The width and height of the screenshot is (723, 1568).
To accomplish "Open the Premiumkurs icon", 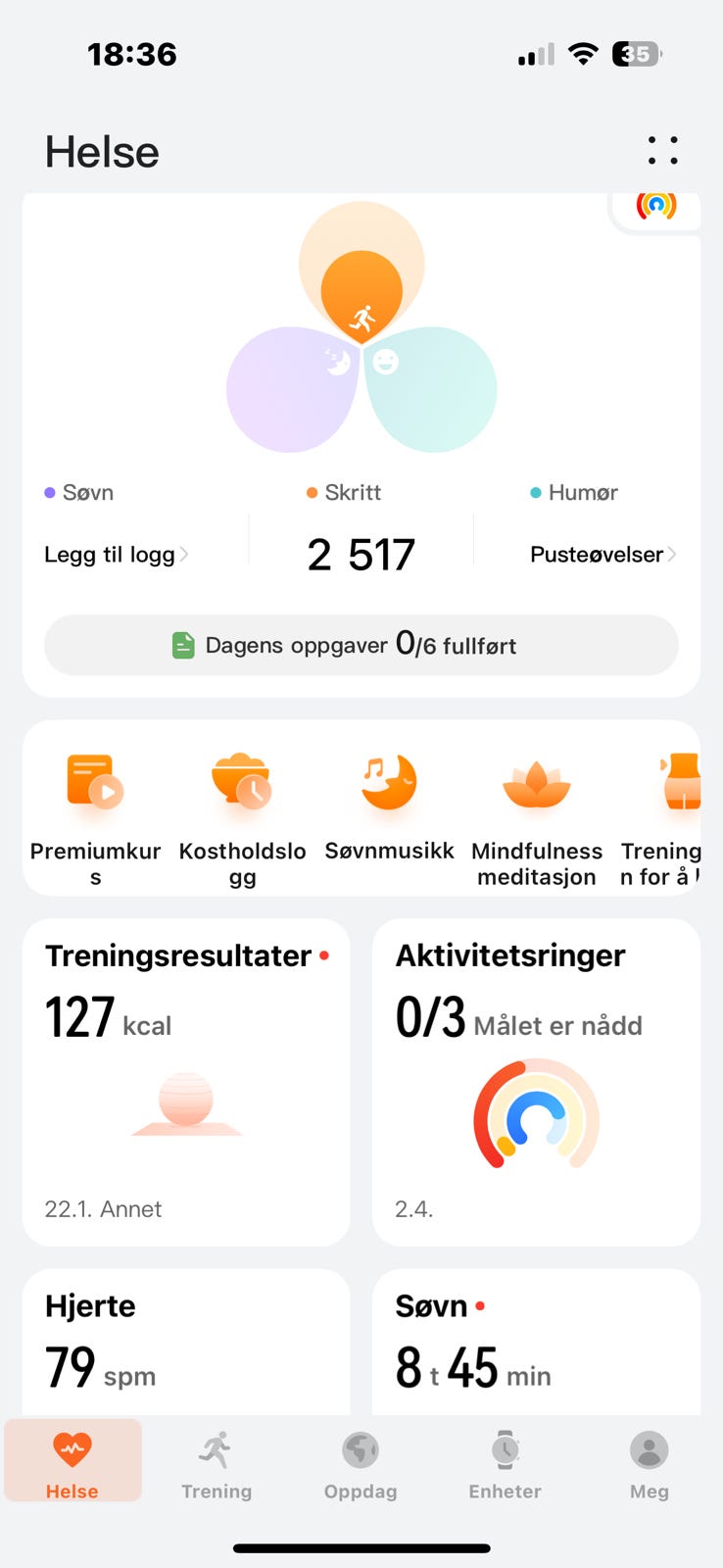I will 94,781.
